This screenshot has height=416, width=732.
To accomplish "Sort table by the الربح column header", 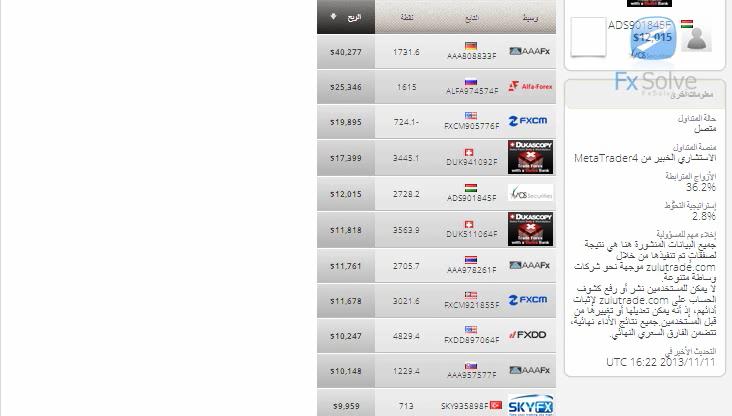I will pos(354,17).
